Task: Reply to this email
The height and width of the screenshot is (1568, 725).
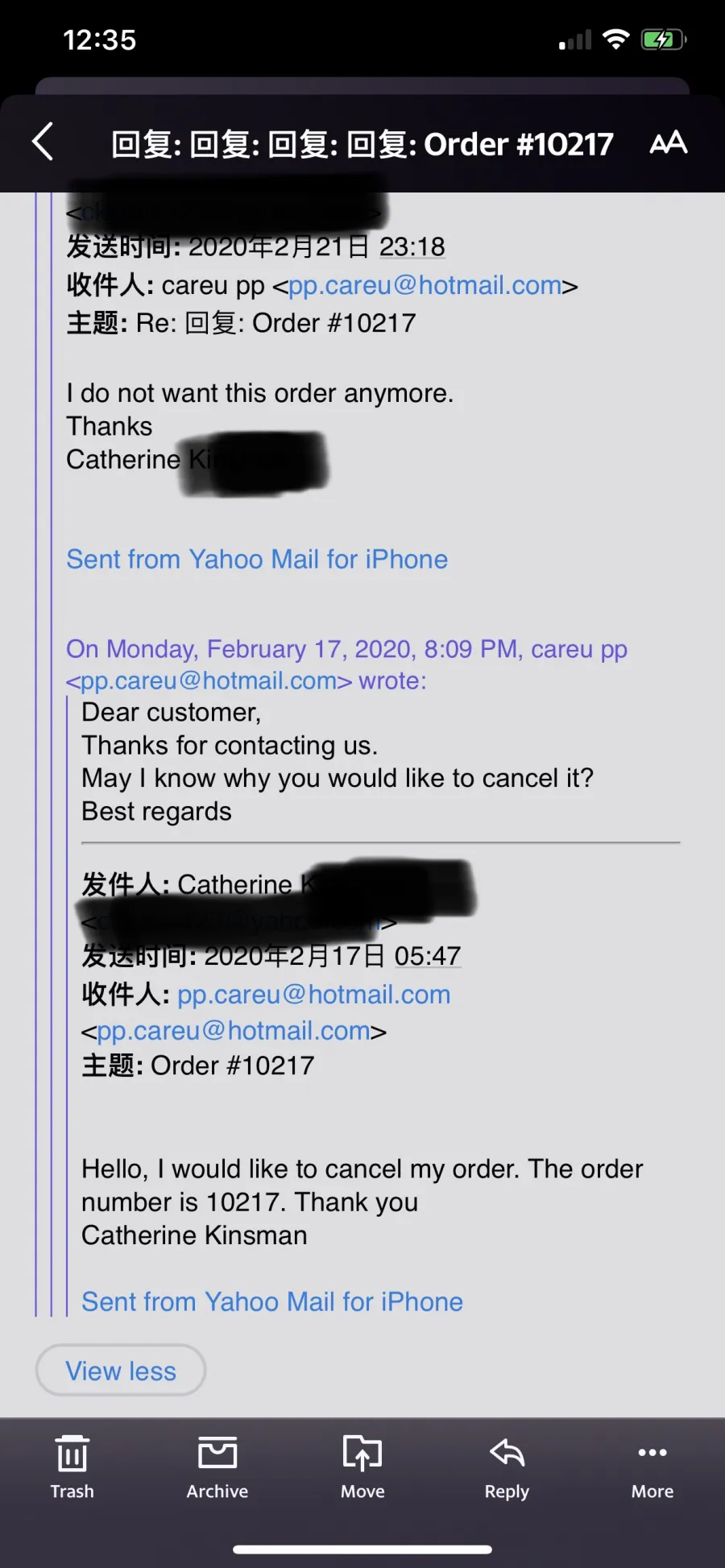Action: [507, 1467]
